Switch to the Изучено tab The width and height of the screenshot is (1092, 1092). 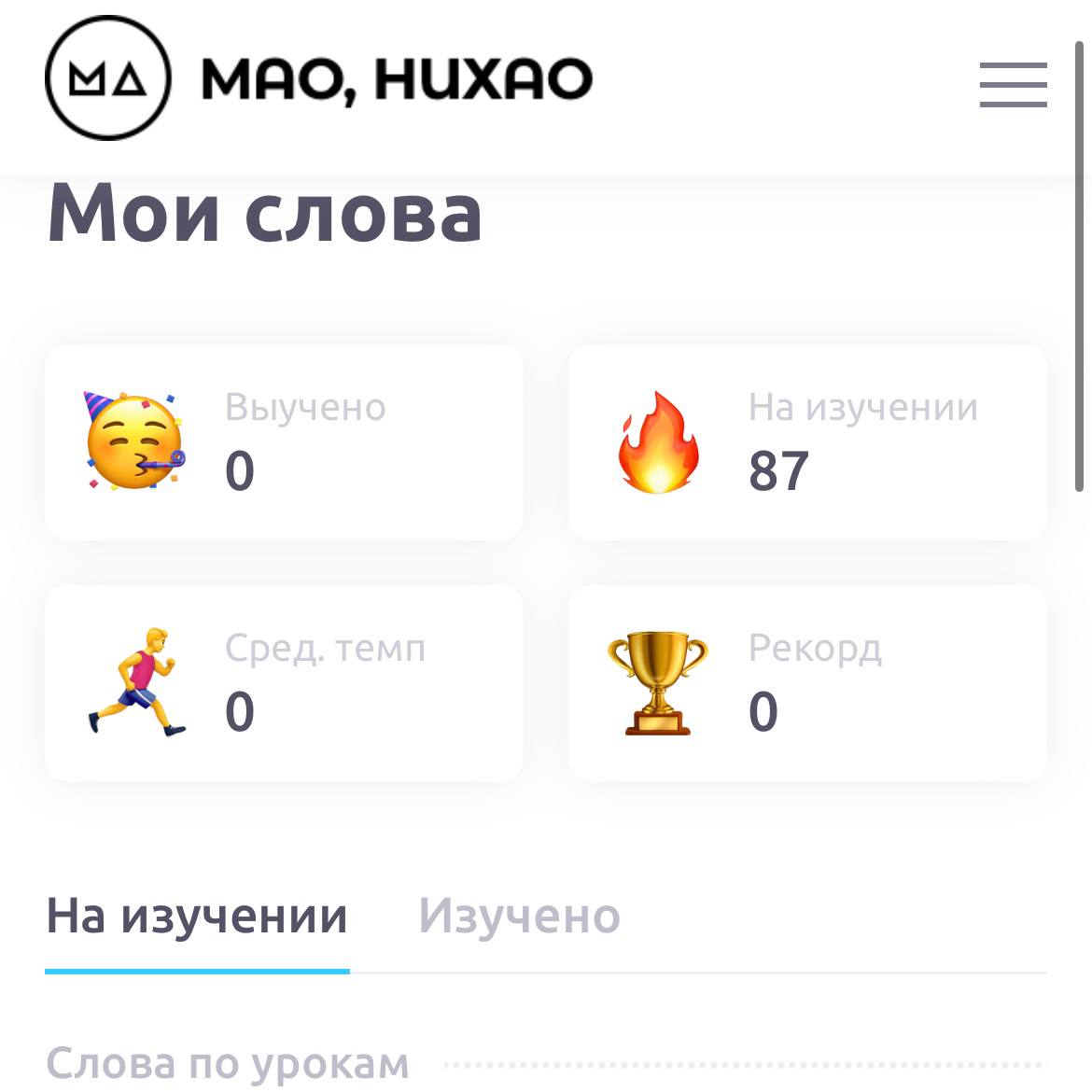(519, 916)
